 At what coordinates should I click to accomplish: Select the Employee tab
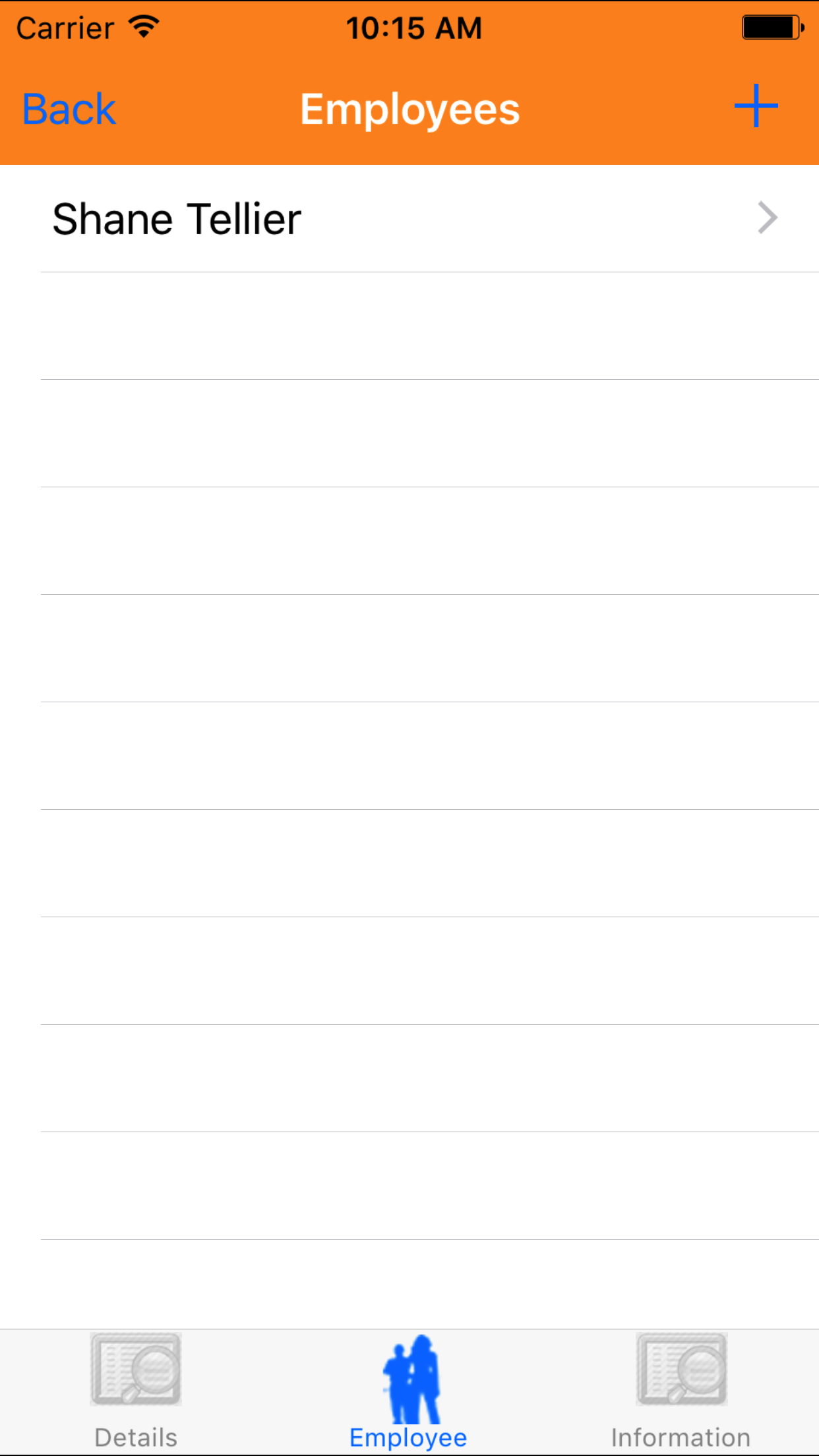pyautogui.click(x=409, y=1391)
